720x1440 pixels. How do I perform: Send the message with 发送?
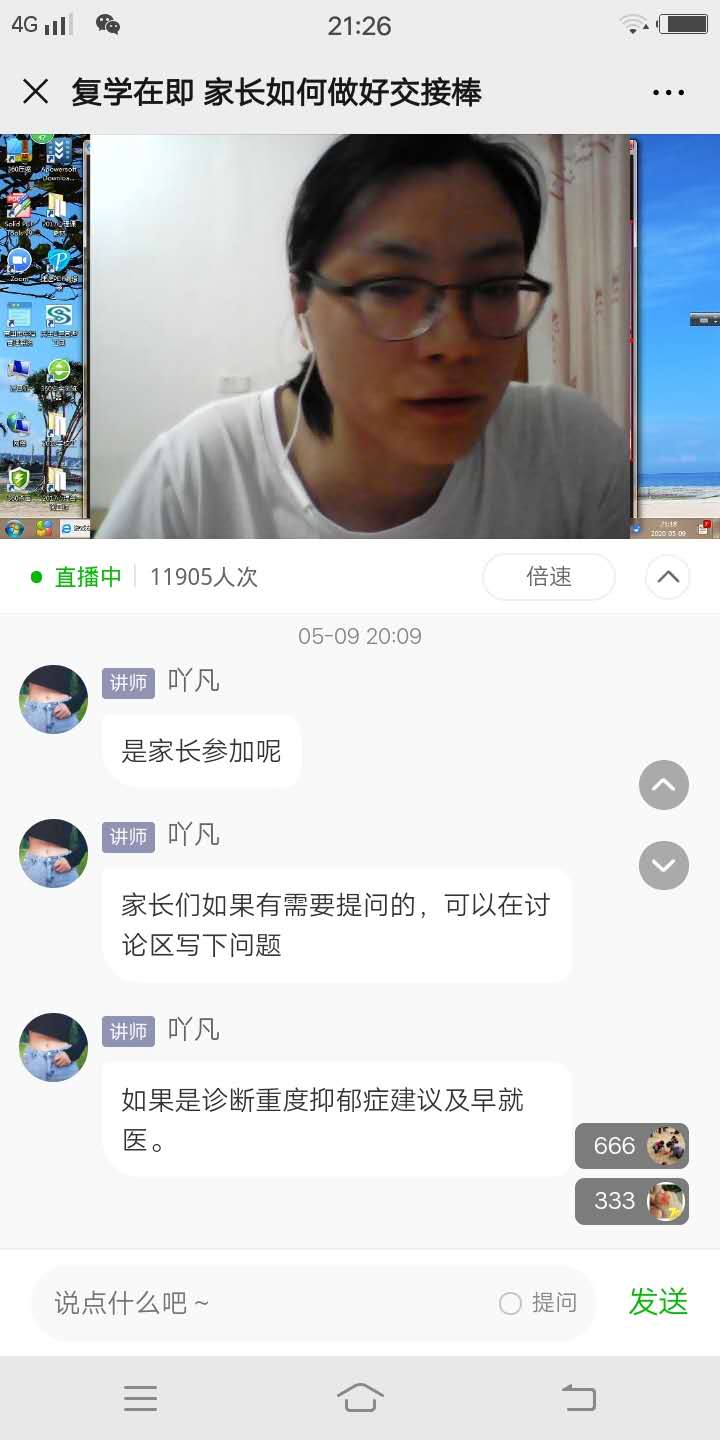pyautogui.click(x=658, y=1302)
